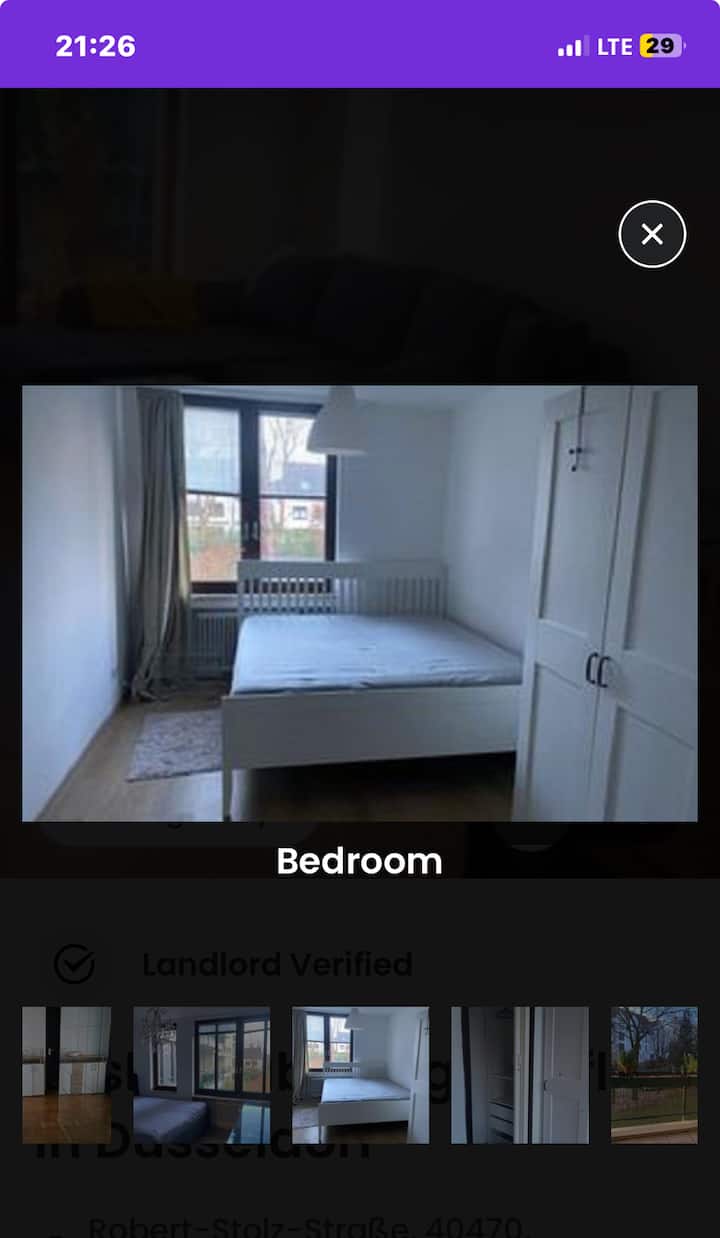Select the living room thumbnail with bed
The image size is (720, 1238).
pyautogui.click(x=202, y=1076)
